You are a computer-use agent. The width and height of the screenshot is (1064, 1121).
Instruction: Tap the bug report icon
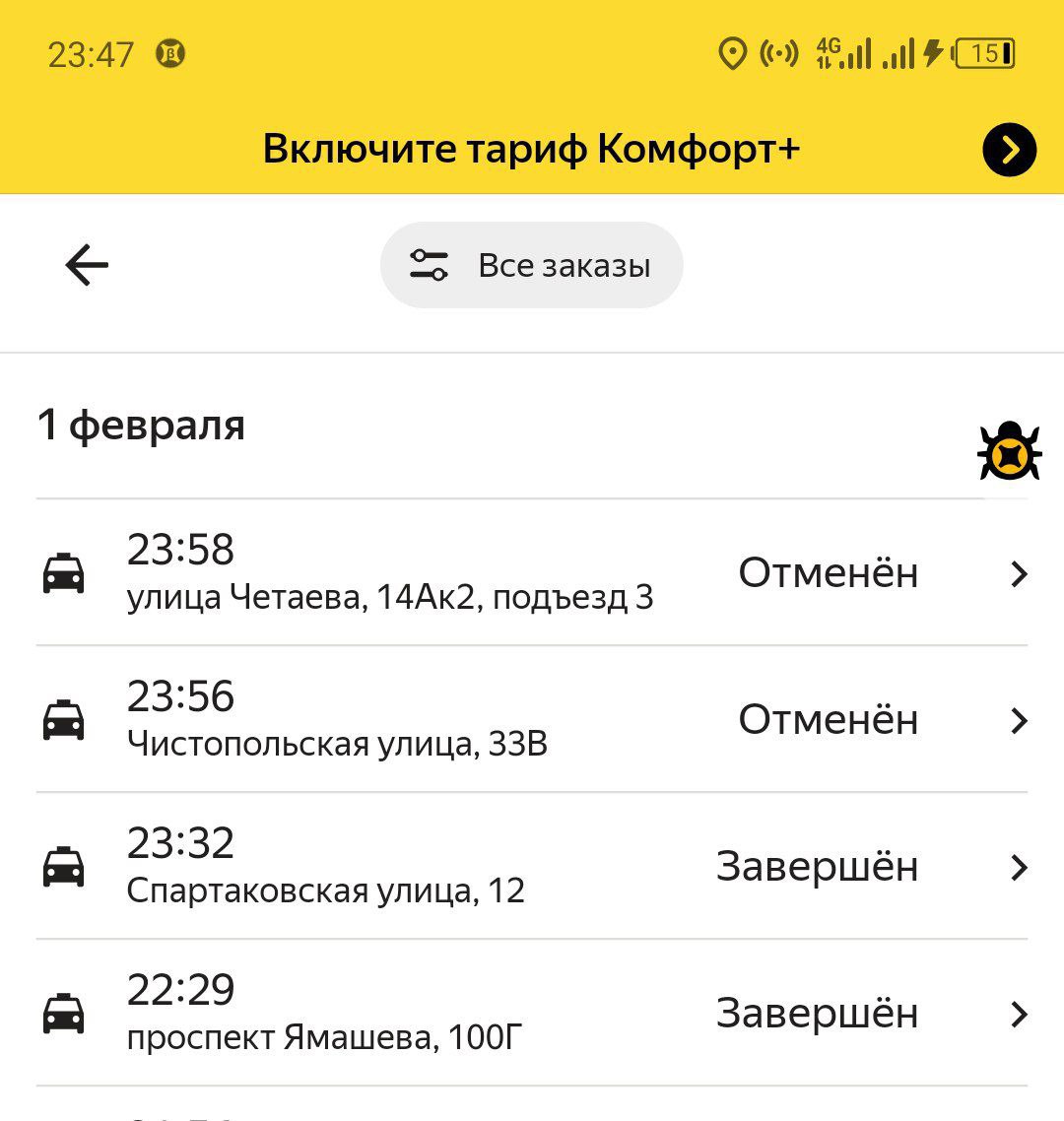[1009, 452]
